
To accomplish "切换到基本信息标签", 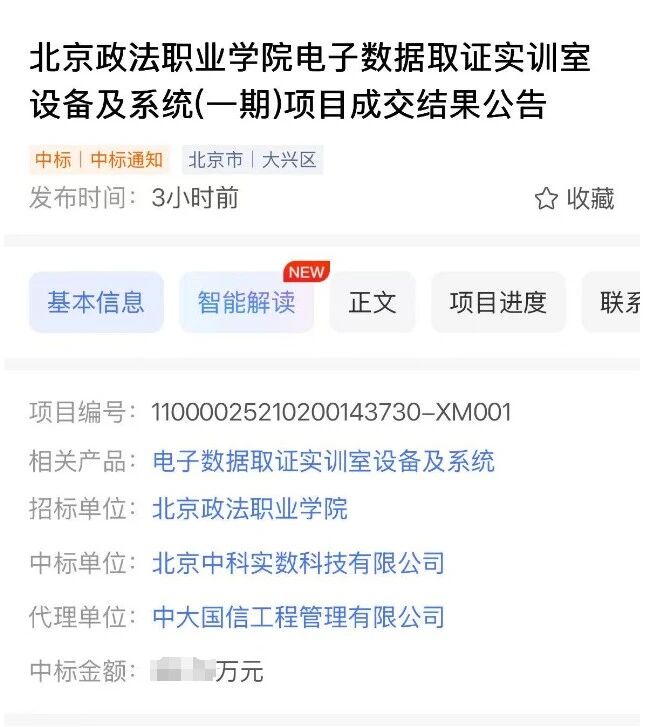I will coord(96,303).
